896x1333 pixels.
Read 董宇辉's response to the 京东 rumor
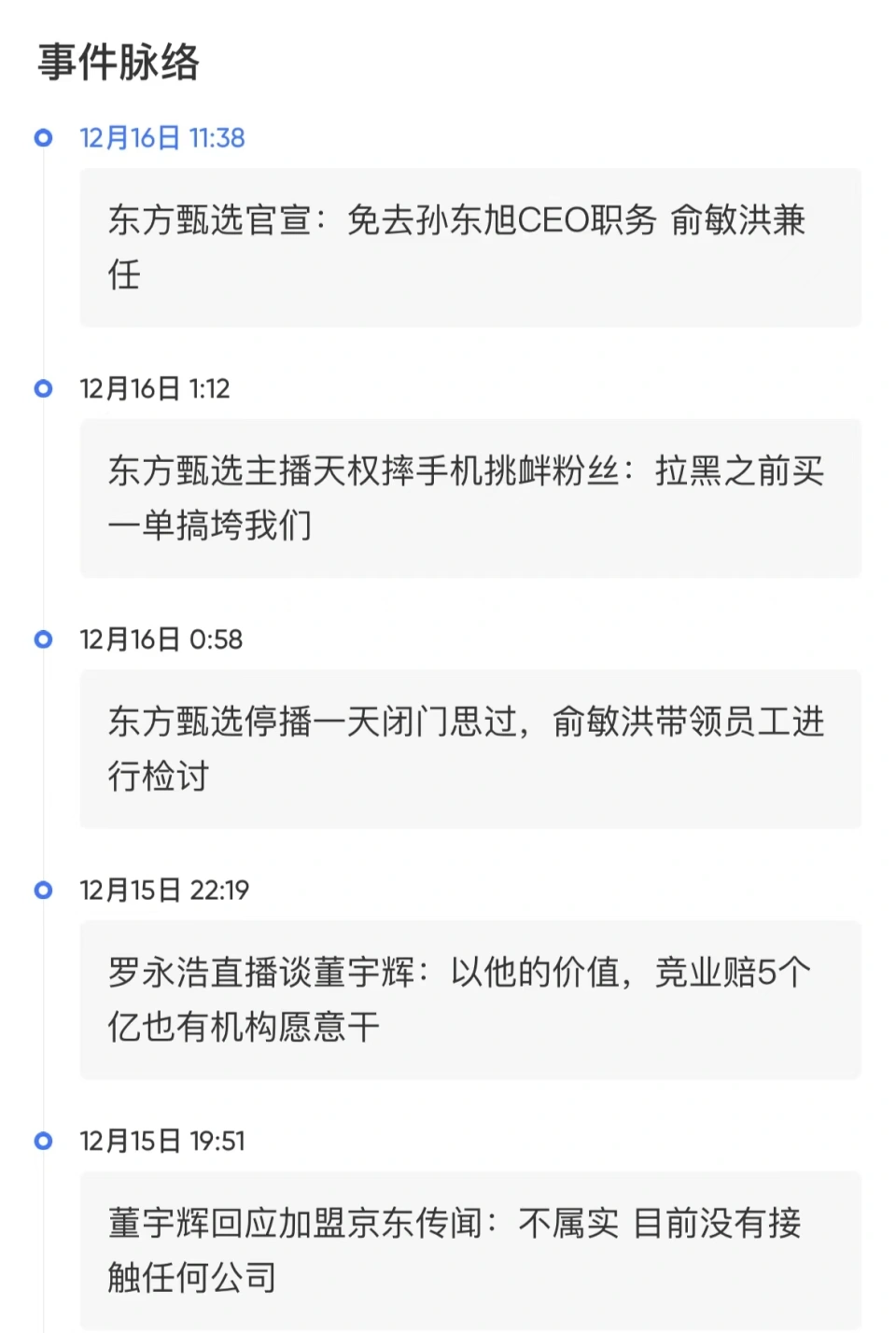469,1250
